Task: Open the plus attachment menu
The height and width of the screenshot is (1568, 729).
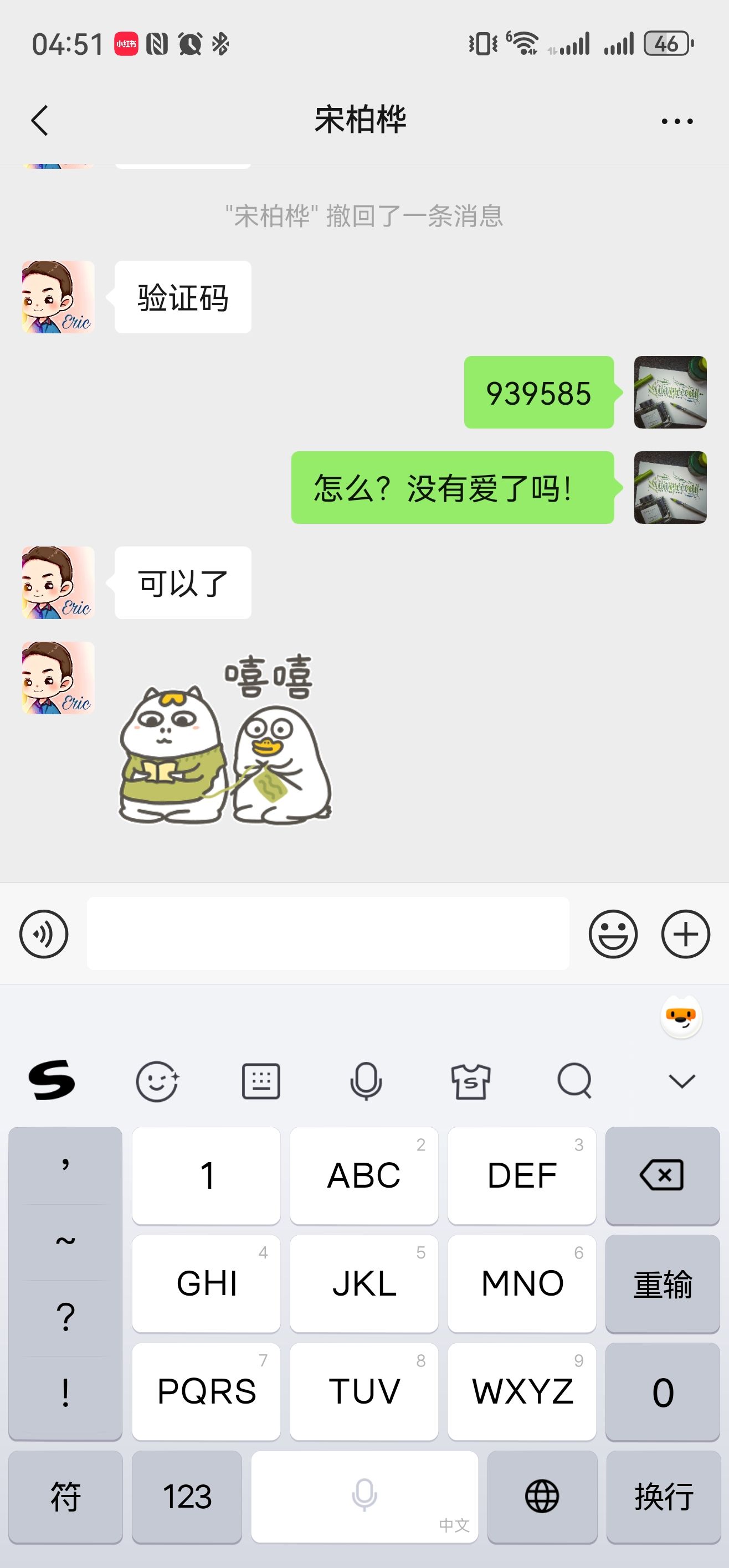Action: (685, 933)
